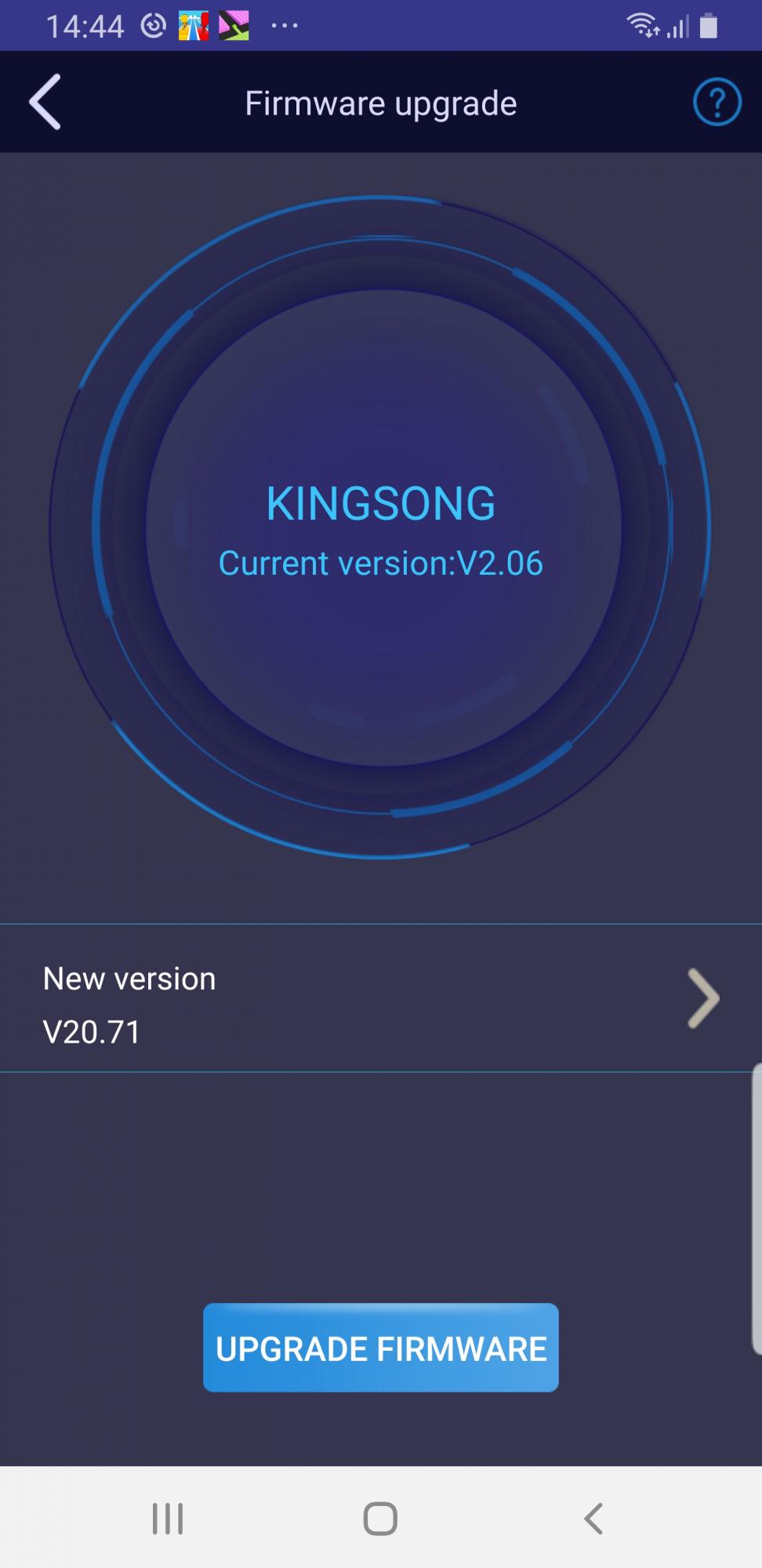This screenshot has height=1568, width=762.
Task: Open the help question mark icon
Action: pos(717,102)
